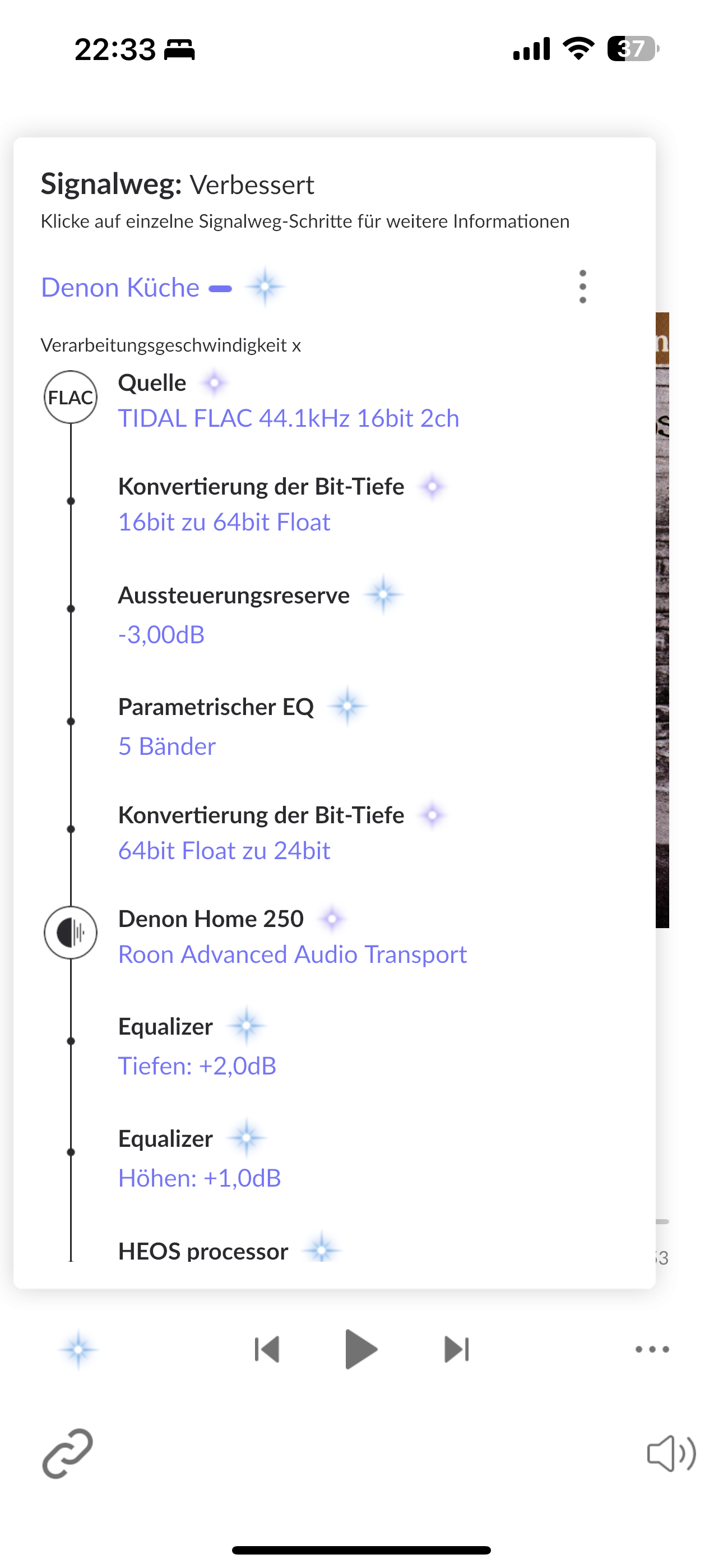Tap the Denon Küche zone link

pos(120,287)
